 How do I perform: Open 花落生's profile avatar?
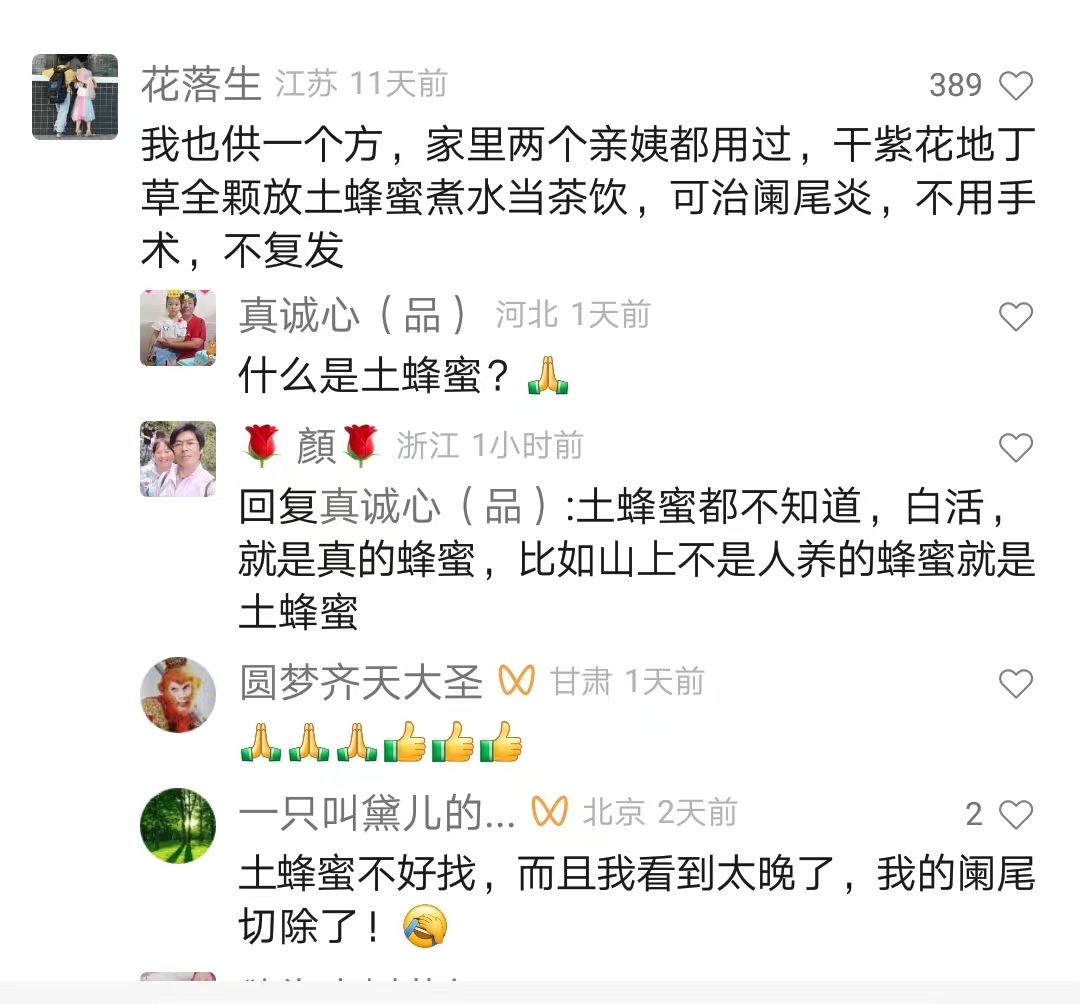pyautogui.click(x=75, y=96)
